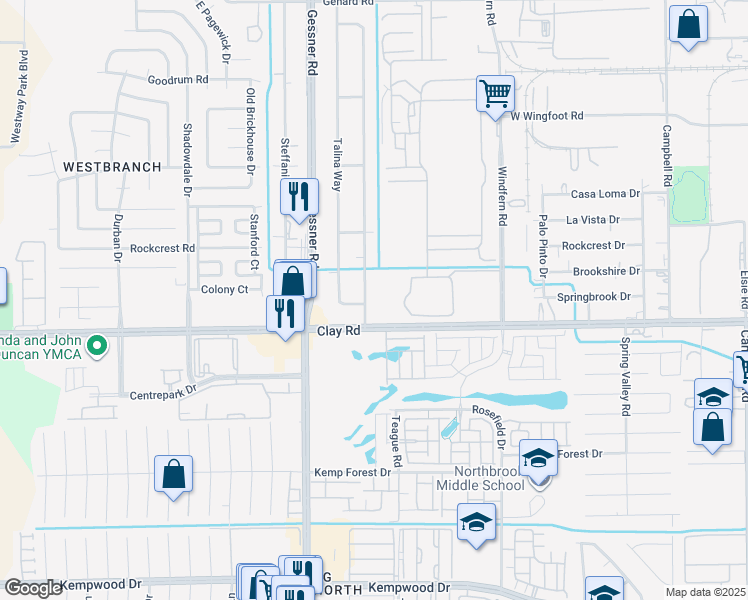Viewport: 748px width, 600px height.
Task: Open the Northbrook Middle School marker
Action: coord(539,461)
